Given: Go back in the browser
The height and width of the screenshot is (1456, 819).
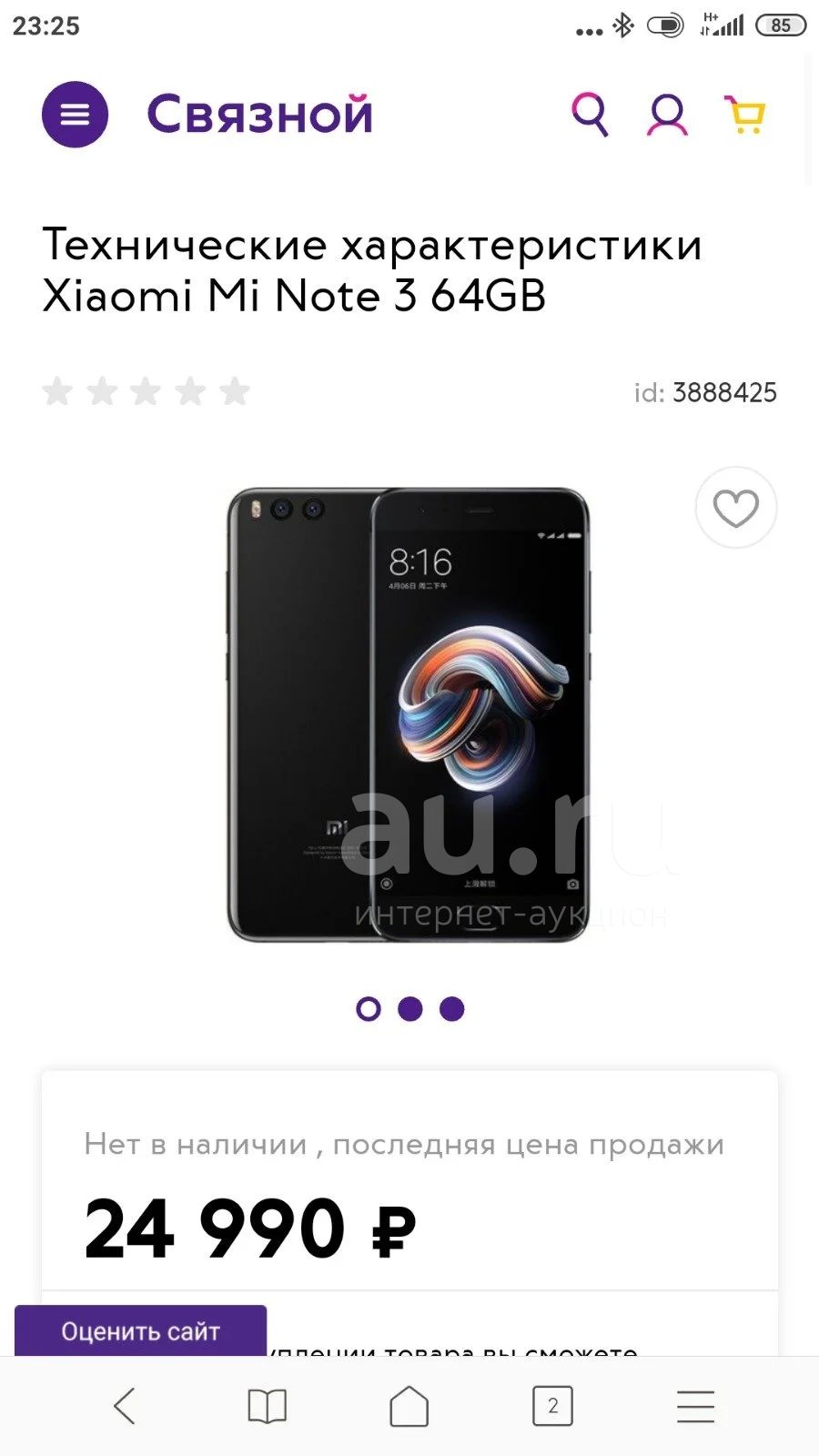Looking at the screenshot, I should tap(125, 1406).
